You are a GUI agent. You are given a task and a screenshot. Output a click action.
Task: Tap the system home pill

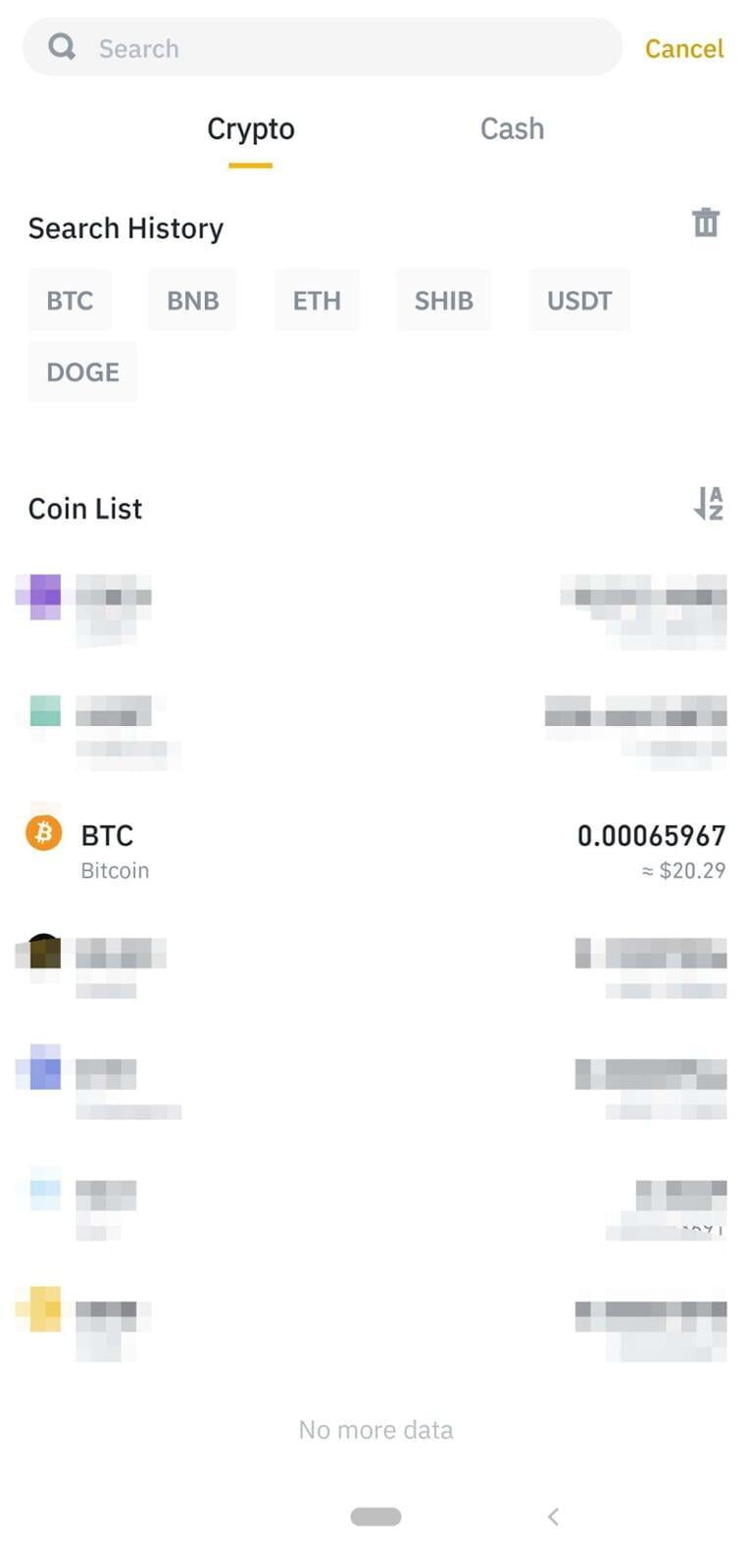click(x=376, y=1517)
